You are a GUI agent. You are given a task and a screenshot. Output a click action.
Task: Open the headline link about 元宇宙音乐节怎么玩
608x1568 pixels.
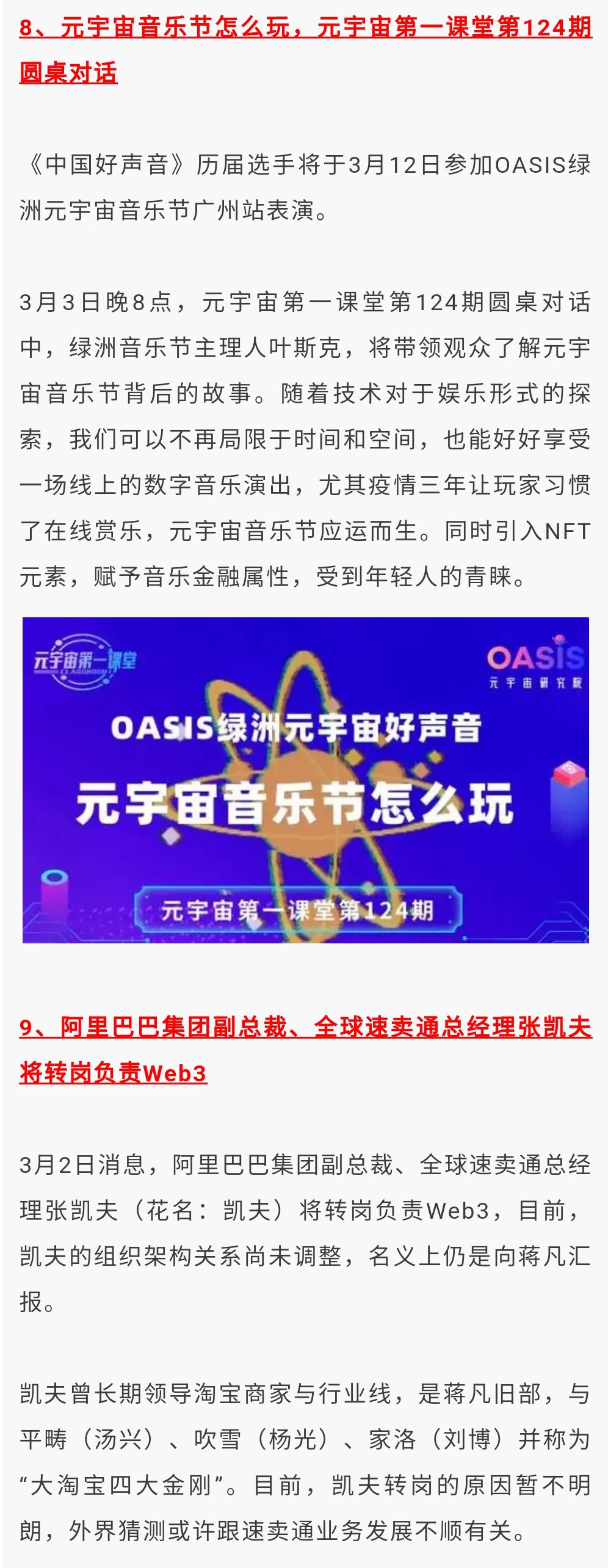pos(305,29)
